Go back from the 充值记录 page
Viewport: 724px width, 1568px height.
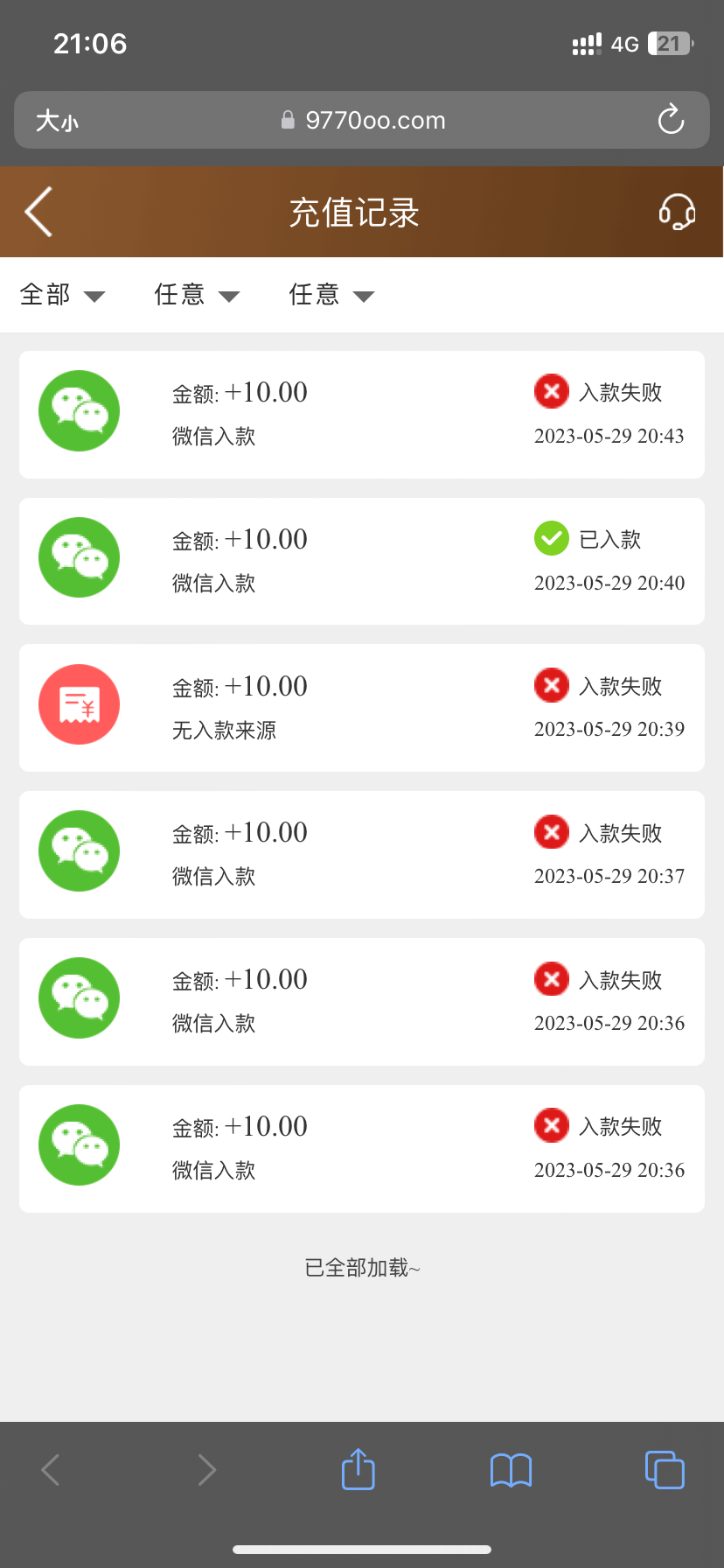(39, 212)
